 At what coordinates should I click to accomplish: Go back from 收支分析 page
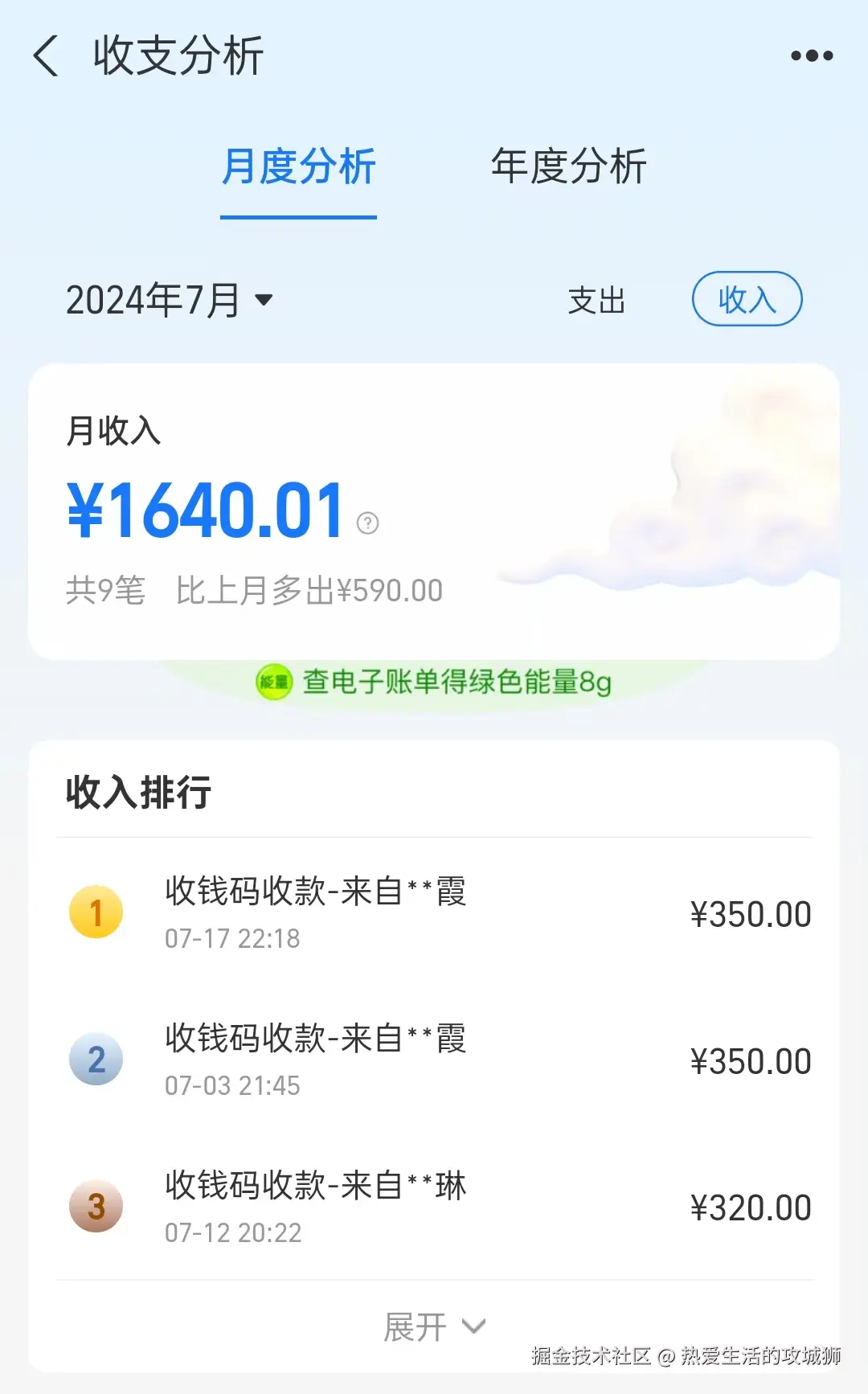click(47, 56)
